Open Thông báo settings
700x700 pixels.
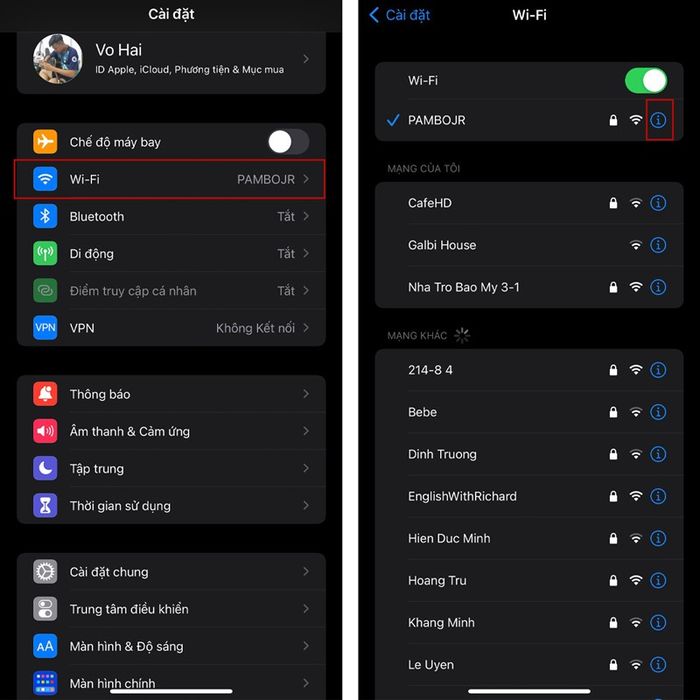pyautogui.click(x=170, y=394)
